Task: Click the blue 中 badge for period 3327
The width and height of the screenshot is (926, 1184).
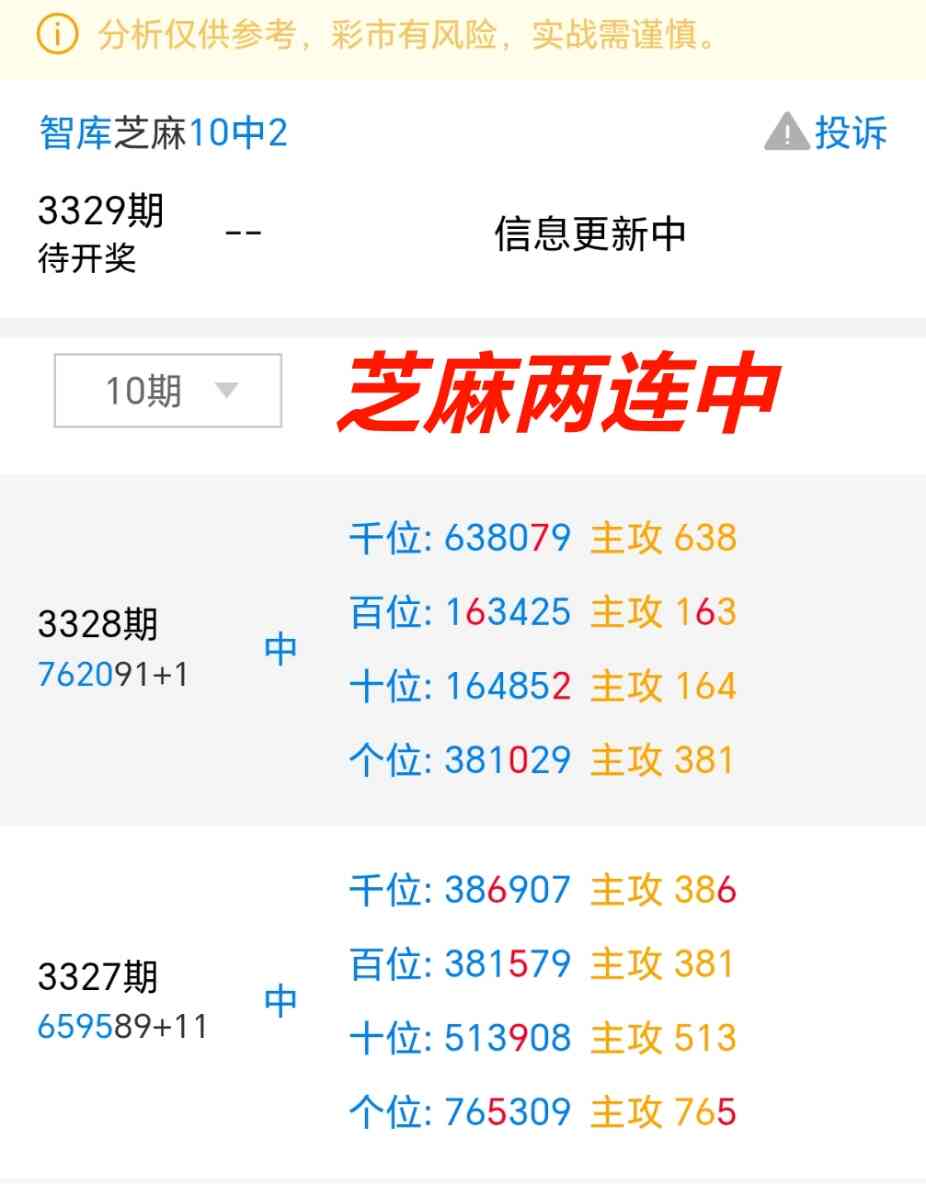Action: (281, 998)
